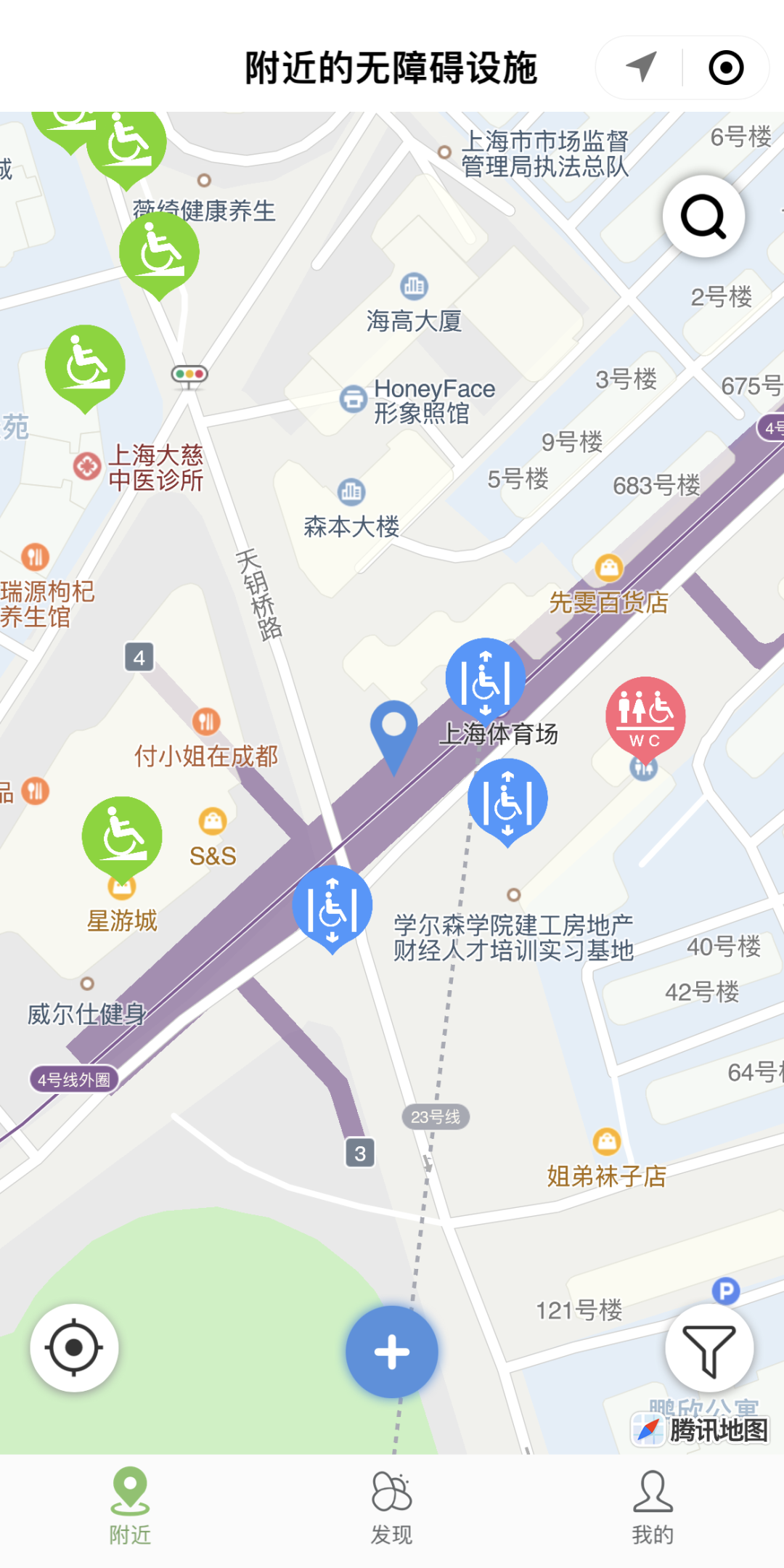
Task: Open the pink accessible WC marker
Action: (645, 716)
